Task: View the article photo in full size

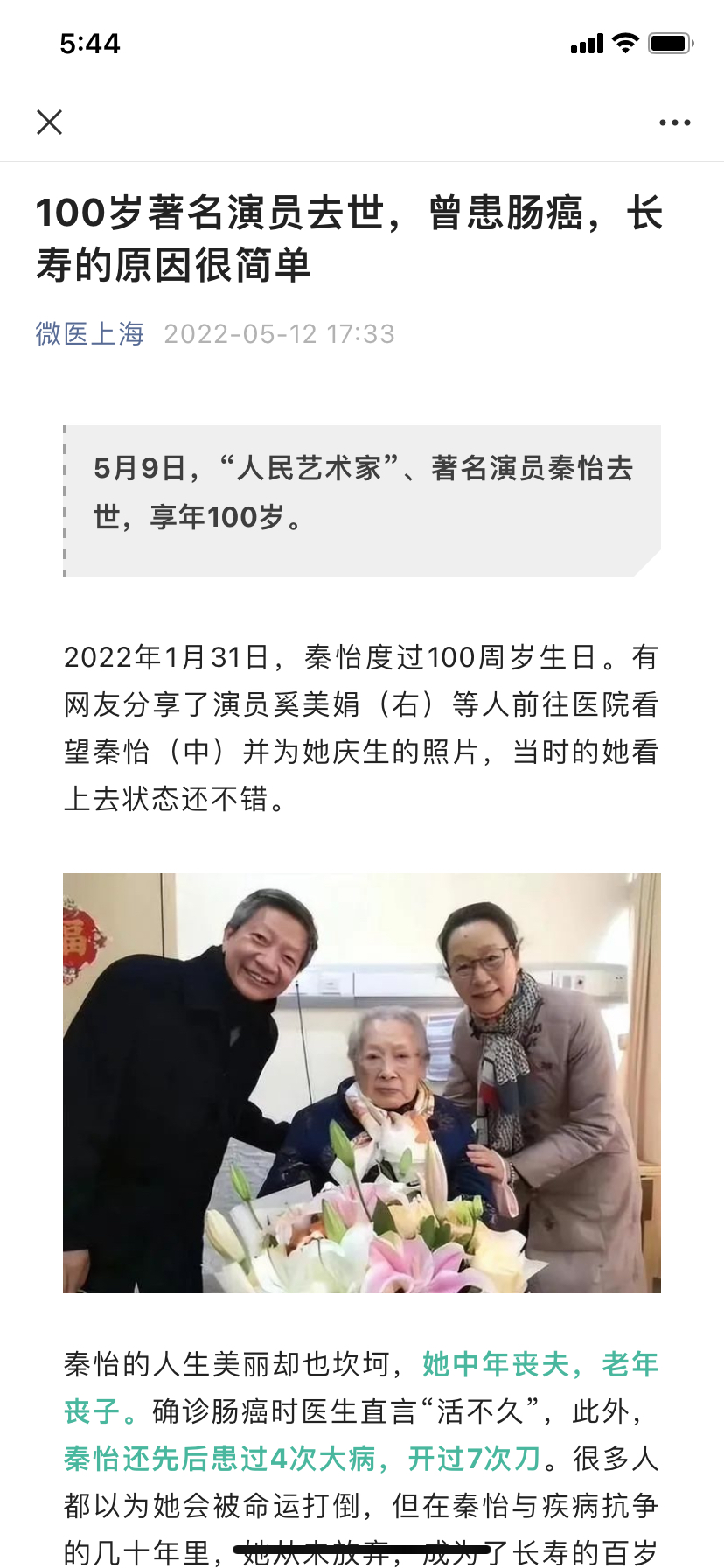Action: click(362, 1082)
